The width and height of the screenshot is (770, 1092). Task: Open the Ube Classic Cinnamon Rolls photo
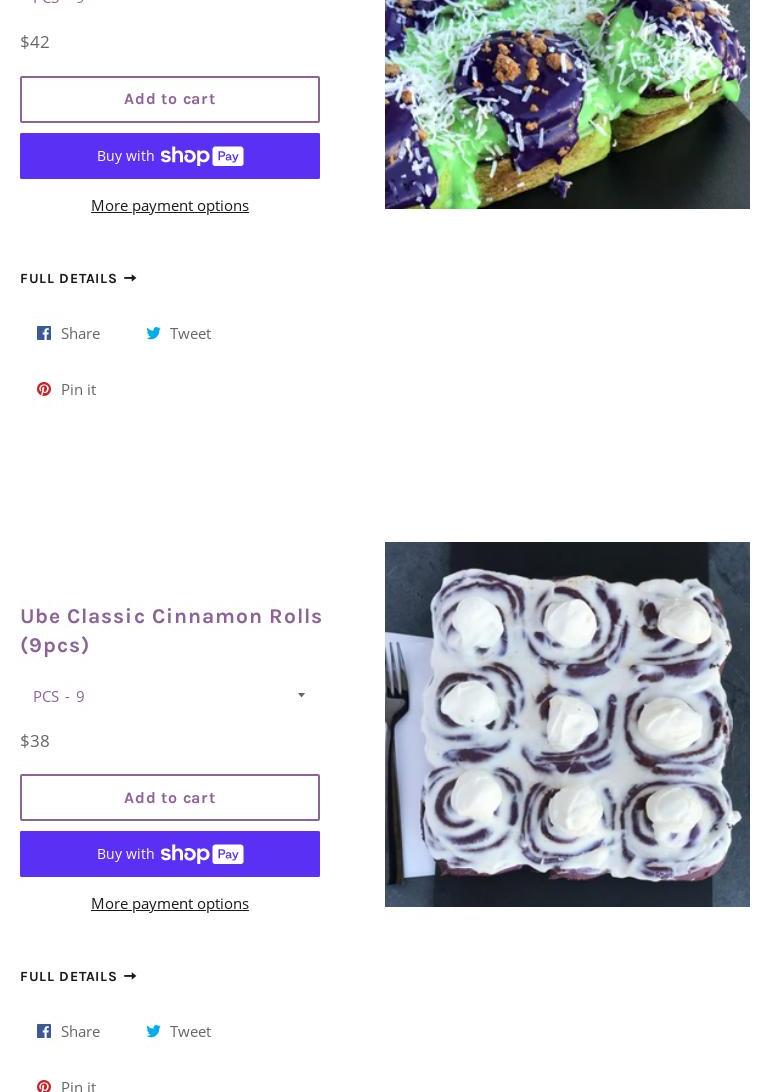point(567,724)
